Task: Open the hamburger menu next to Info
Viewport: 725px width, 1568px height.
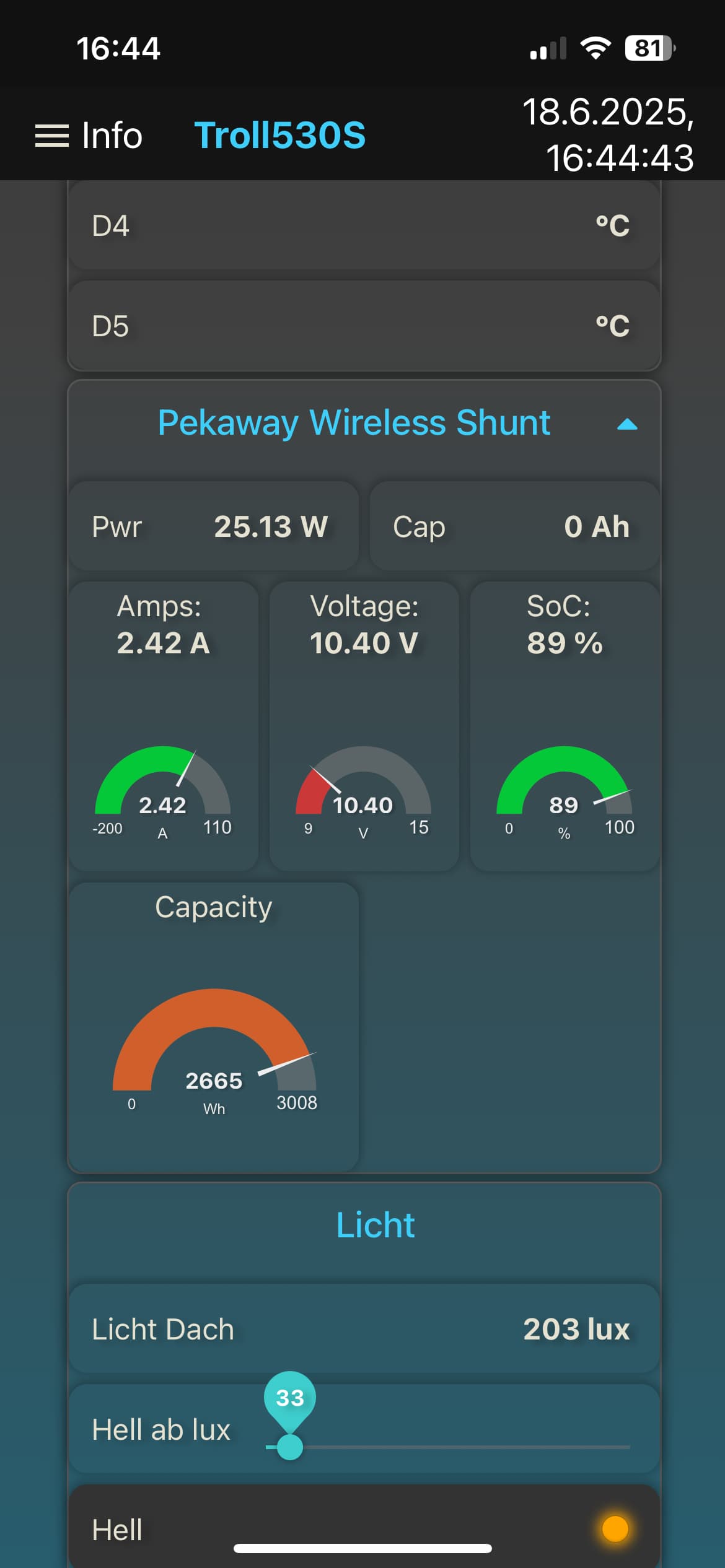Action: [52, 136]
